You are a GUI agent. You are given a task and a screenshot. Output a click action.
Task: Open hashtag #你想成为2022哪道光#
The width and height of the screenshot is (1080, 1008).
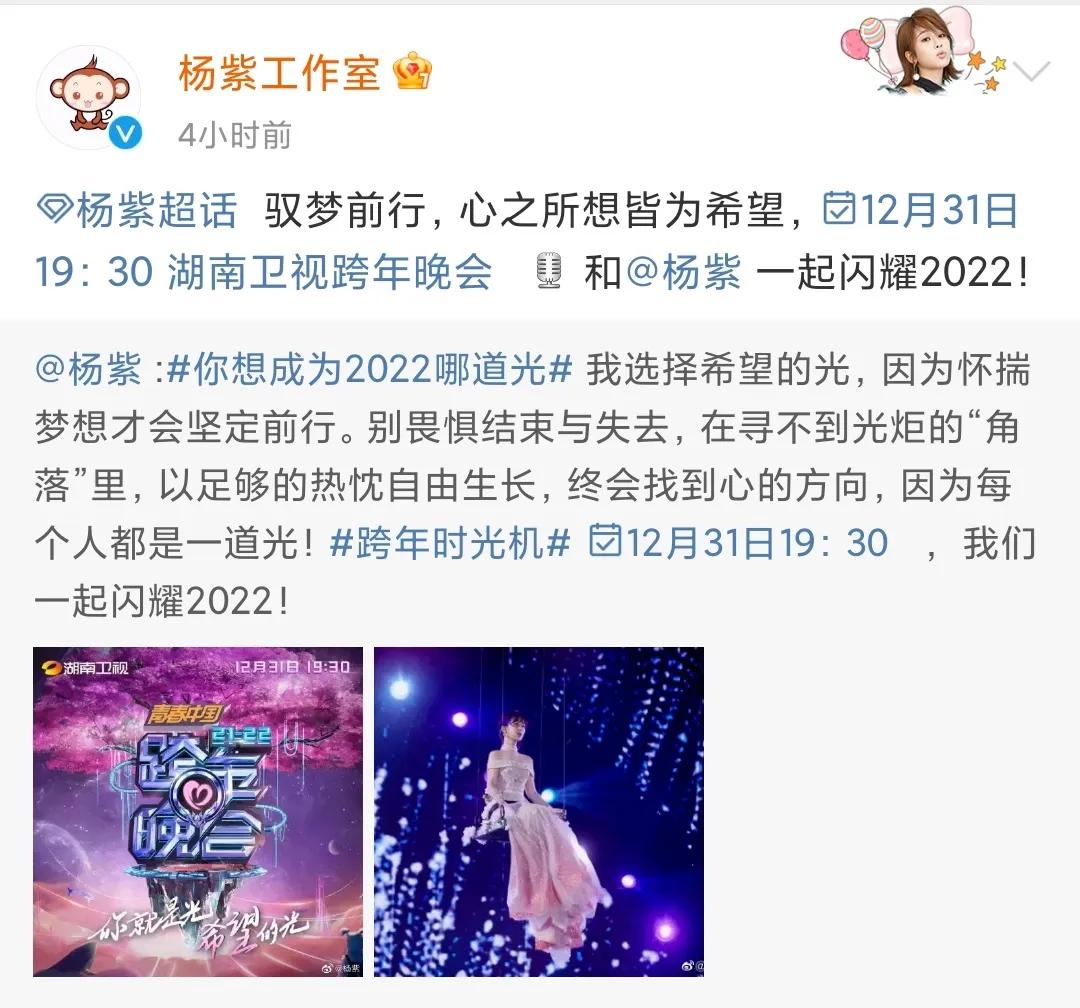click(368, 370)
